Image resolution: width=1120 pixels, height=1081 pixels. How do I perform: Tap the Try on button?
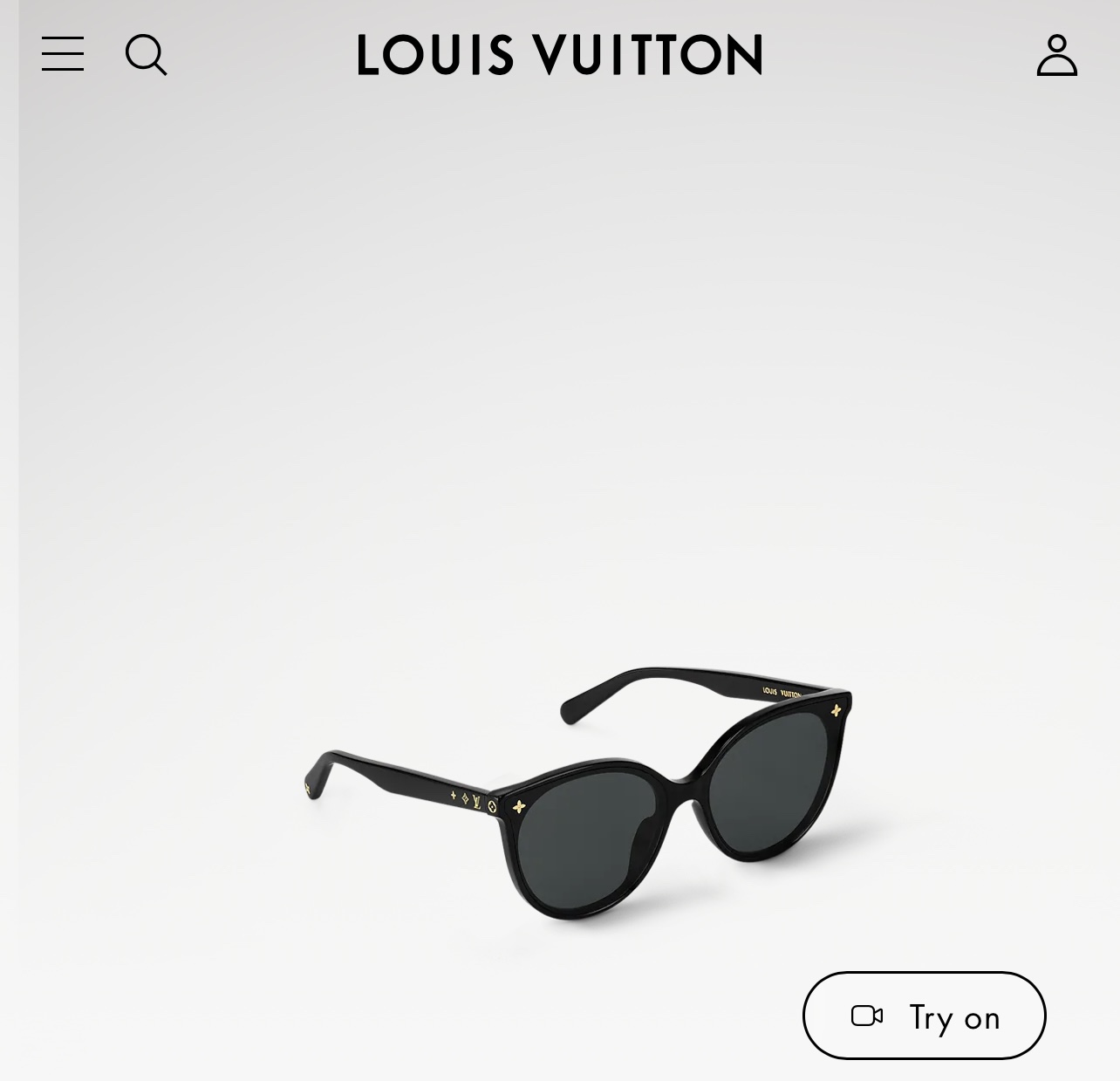tap(924, 1016)
